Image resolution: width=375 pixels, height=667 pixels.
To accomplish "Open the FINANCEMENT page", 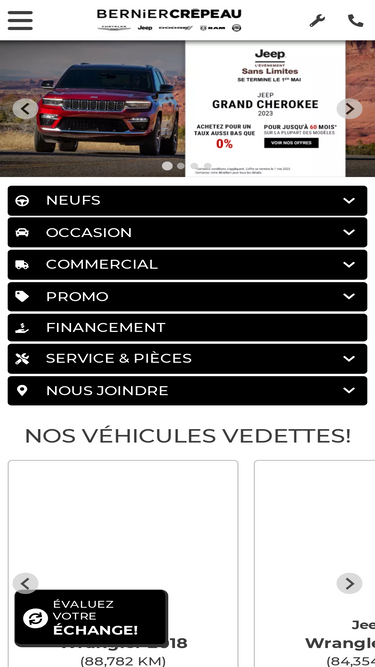I will coord(188,328).
